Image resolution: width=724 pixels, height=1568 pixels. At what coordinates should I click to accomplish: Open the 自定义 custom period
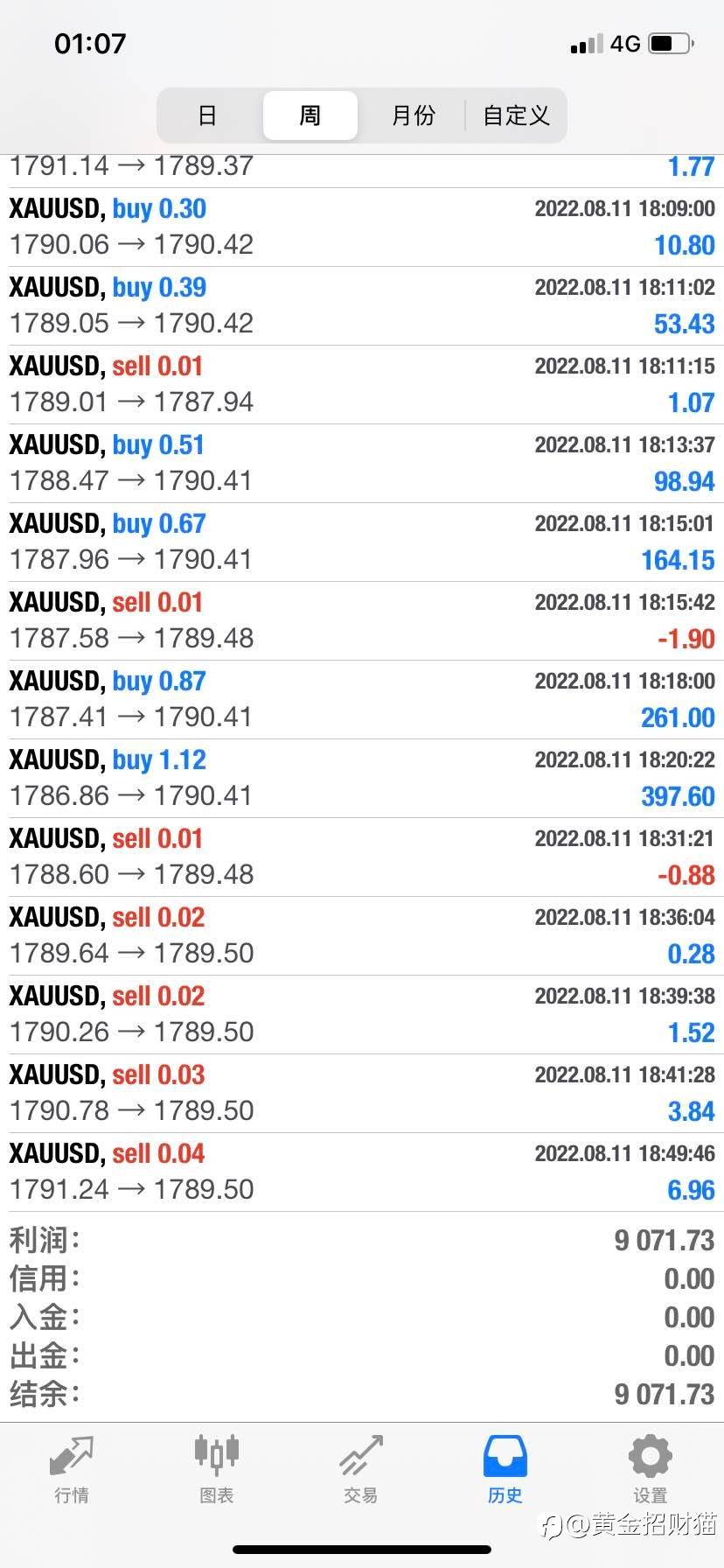[516, 115]
